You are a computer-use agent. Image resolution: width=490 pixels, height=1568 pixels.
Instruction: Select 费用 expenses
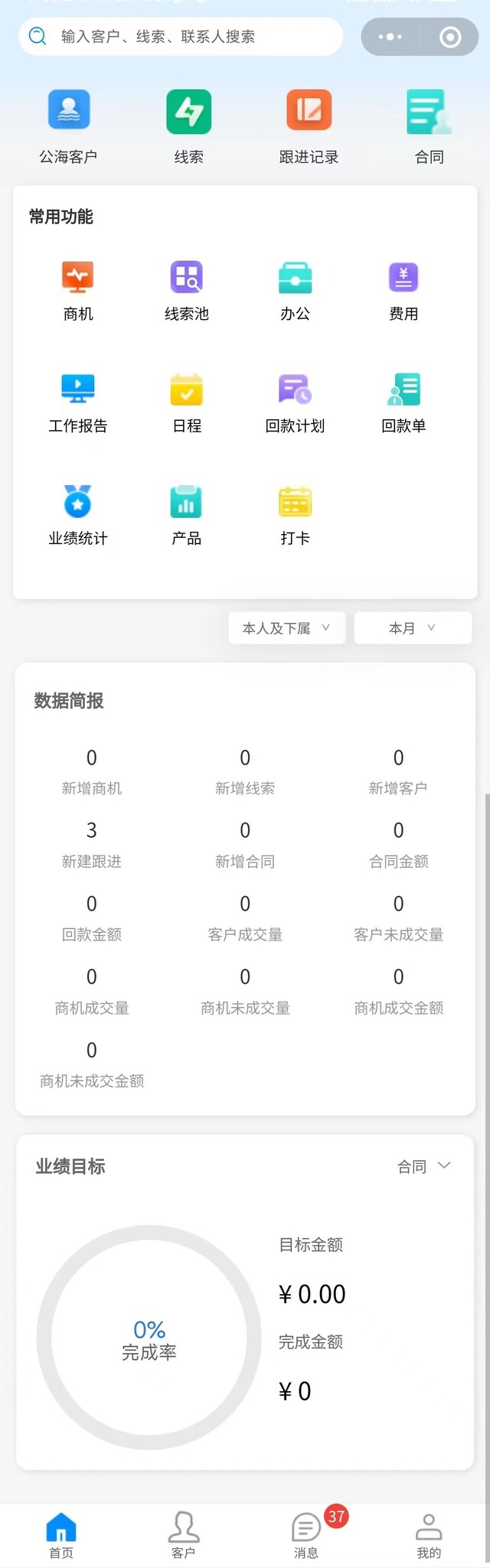pos(403,291)
